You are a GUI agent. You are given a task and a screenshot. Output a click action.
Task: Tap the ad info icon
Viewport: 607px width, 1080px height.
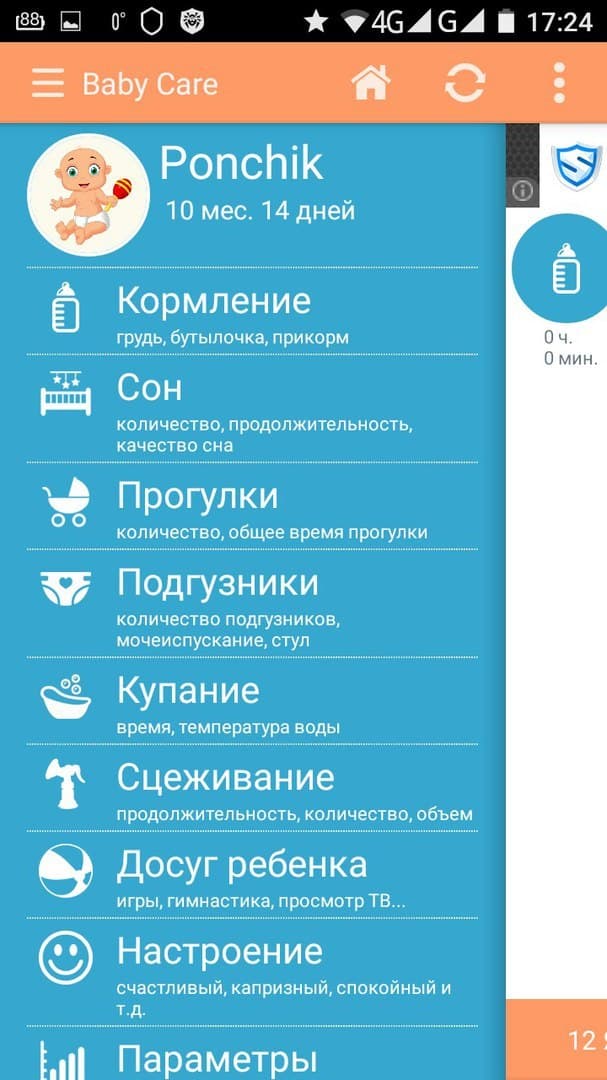tap(523, 191)
